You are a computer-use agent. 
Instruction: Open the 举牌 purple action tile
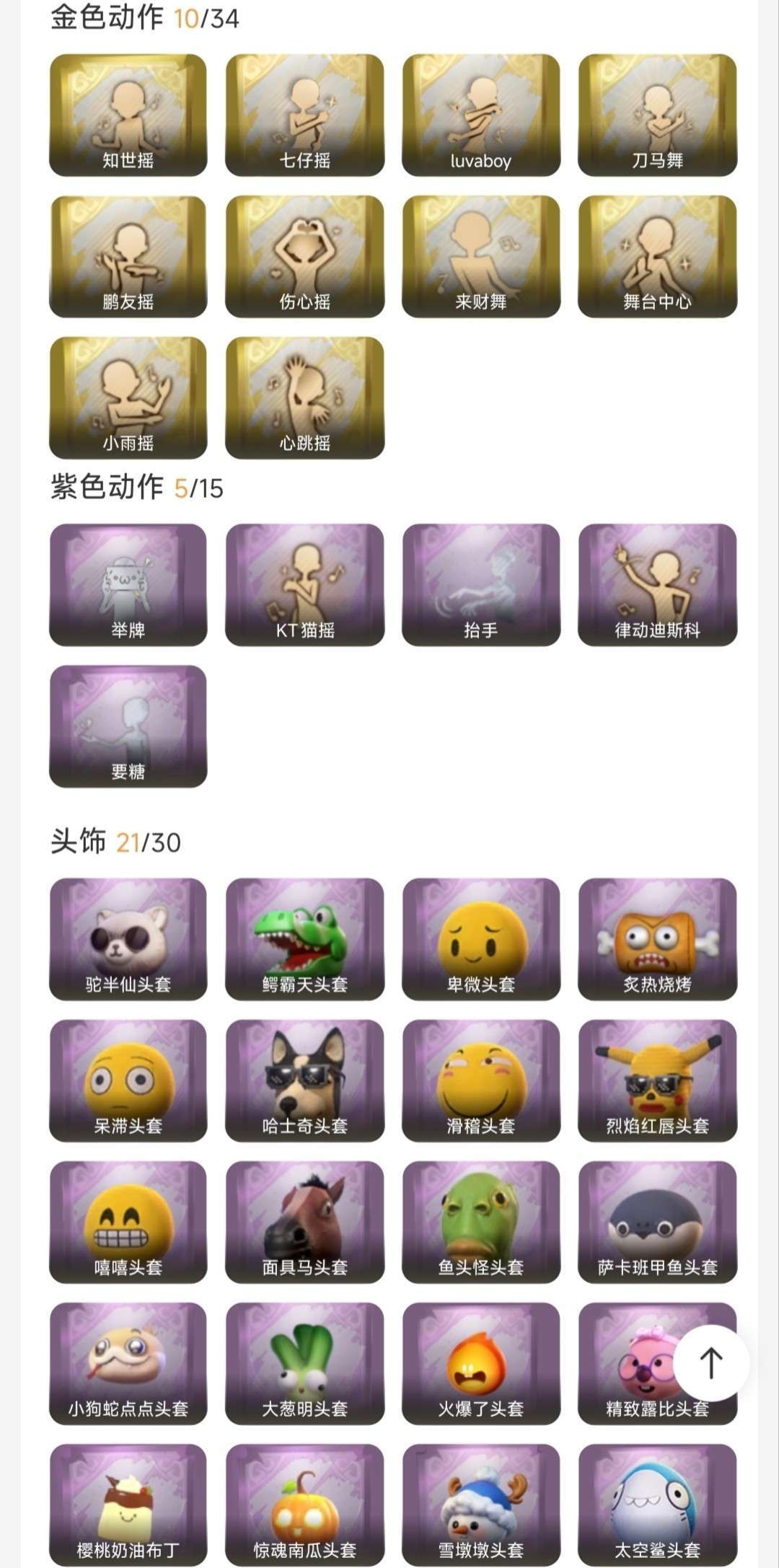tap(128, 585)
